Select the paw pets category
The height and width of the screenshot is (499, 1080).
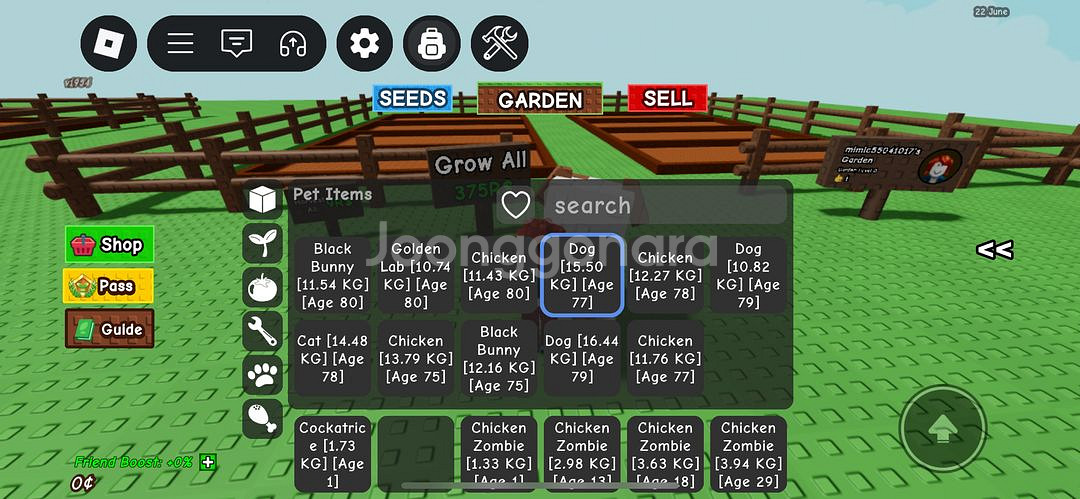tap(262, 374)
